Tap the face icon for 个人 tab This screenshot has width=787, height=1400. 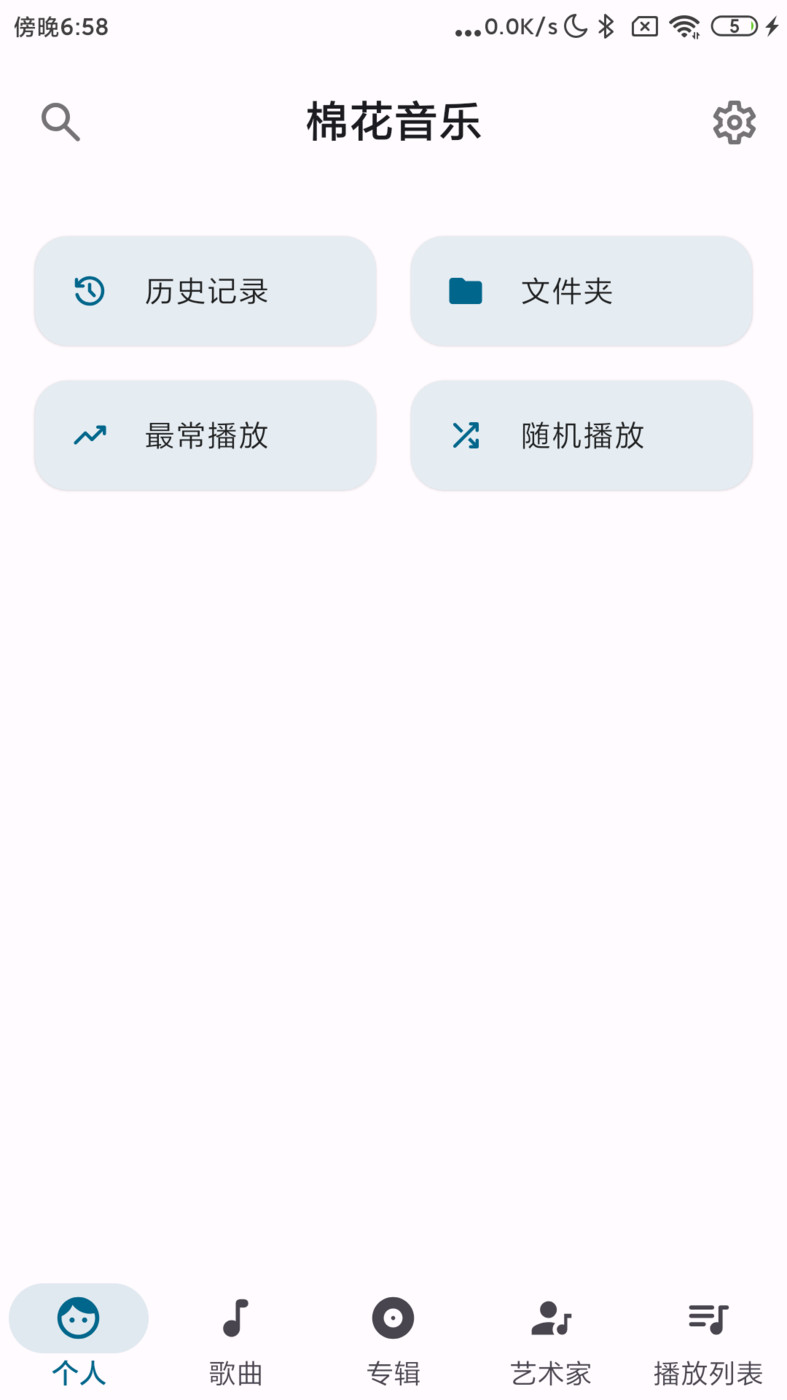tap(78, 1317)
